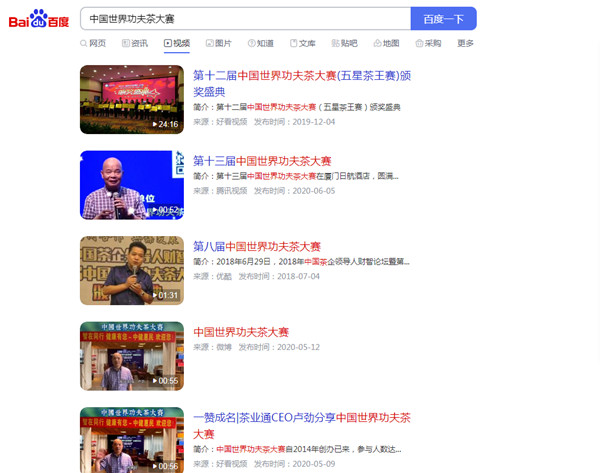Open the 更多 tab options
600x473 pixels.
[466, 44]
